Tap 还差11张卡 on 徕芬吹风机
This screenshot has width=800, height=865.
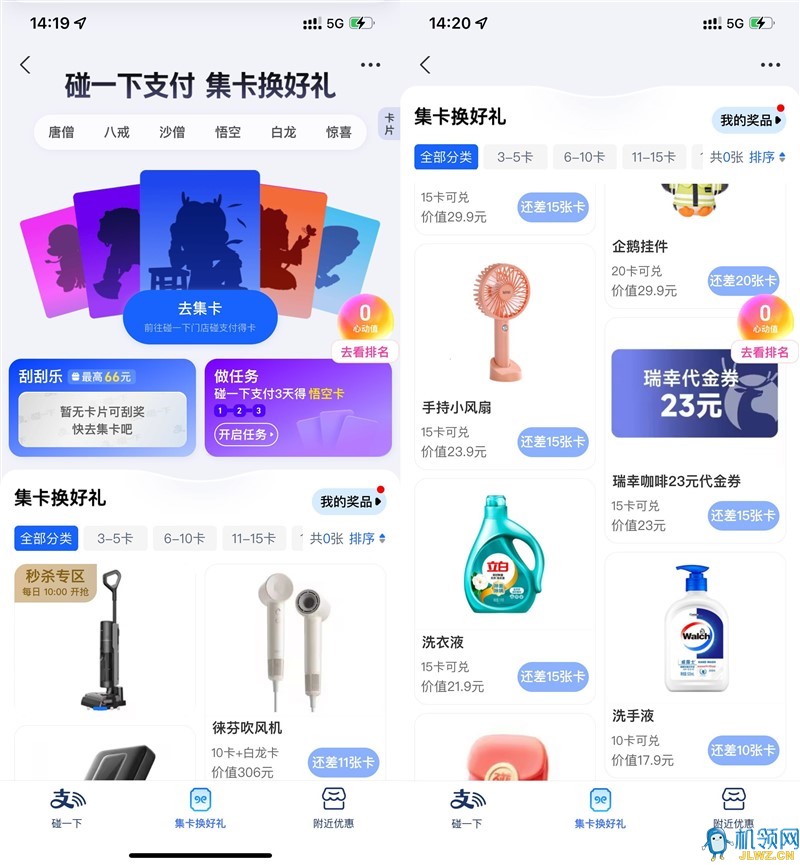[x=343, y=762]
